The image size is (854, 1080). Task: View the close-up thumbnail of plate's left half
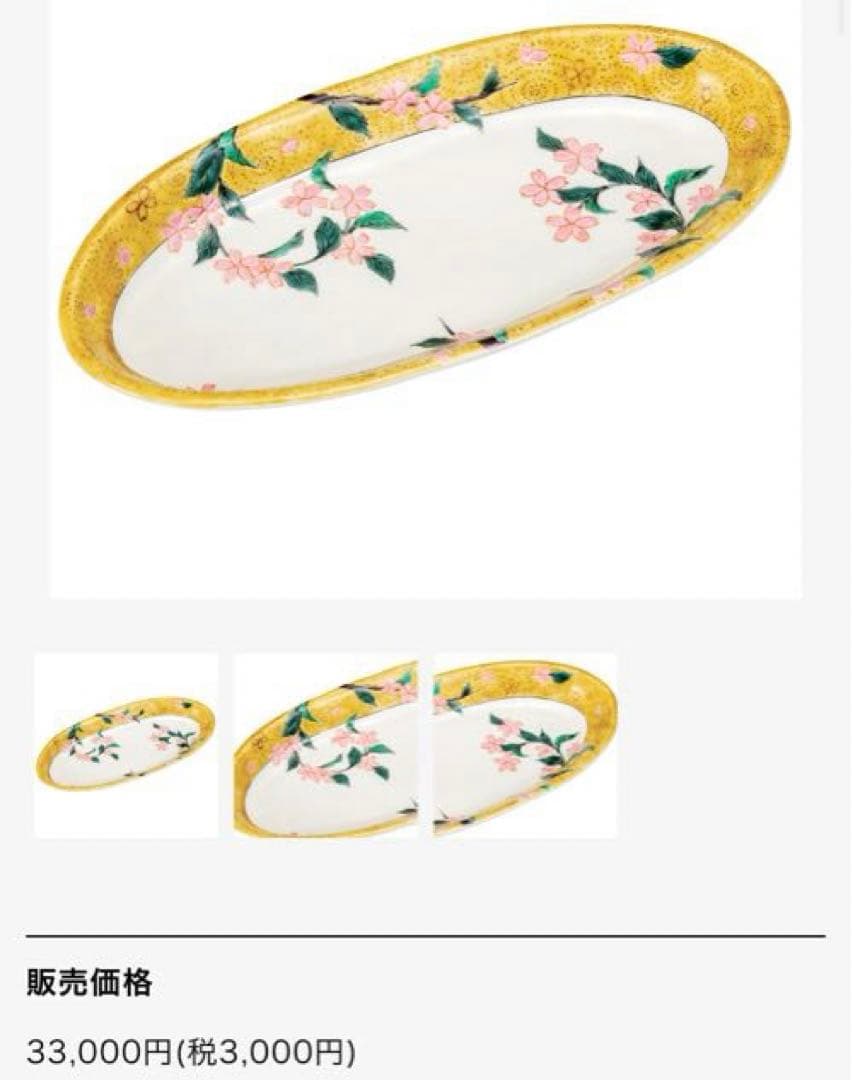326,745
